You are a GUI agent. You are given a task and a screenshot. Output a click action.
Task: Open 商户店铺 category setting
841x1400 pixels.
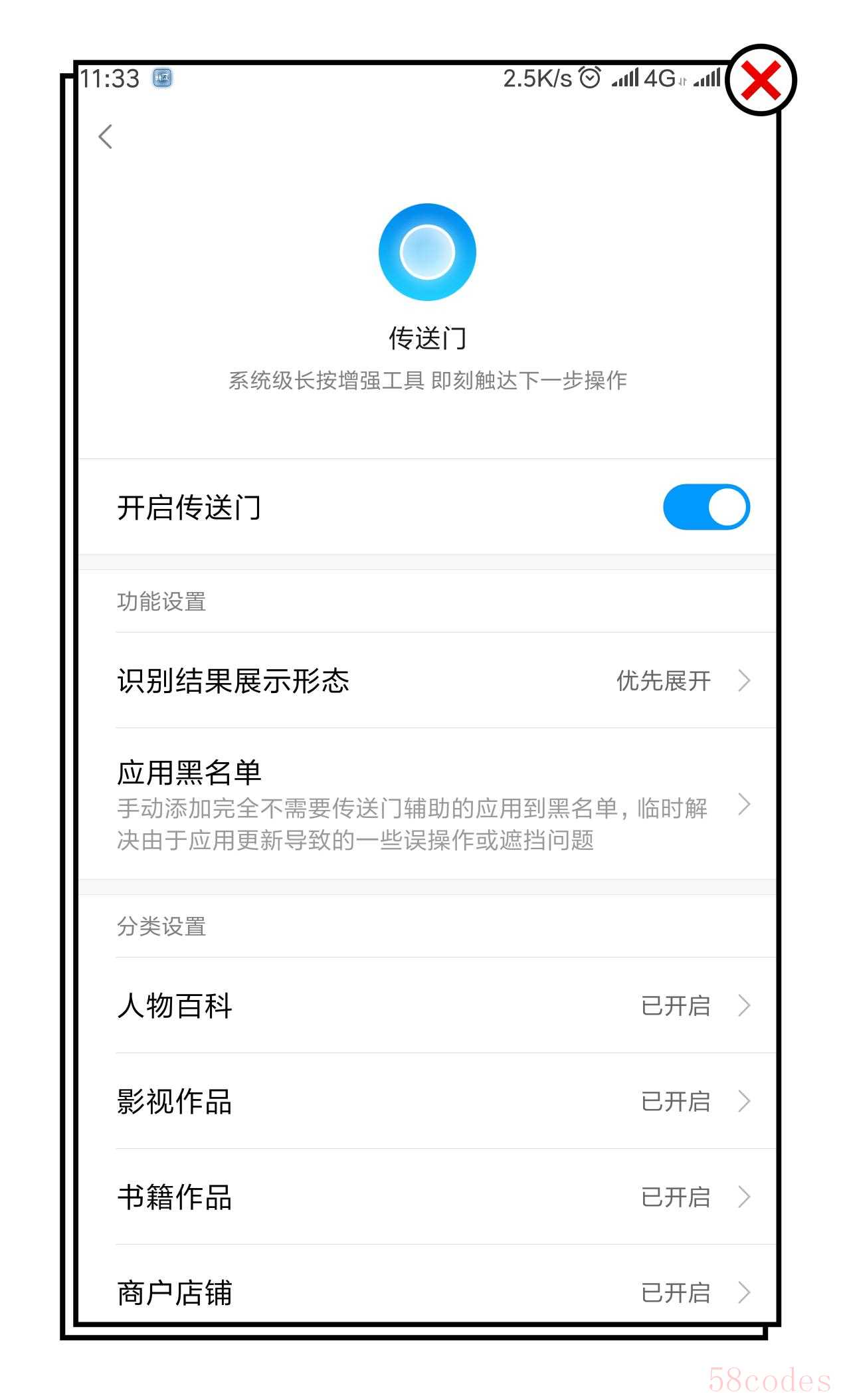(432, 1292)
